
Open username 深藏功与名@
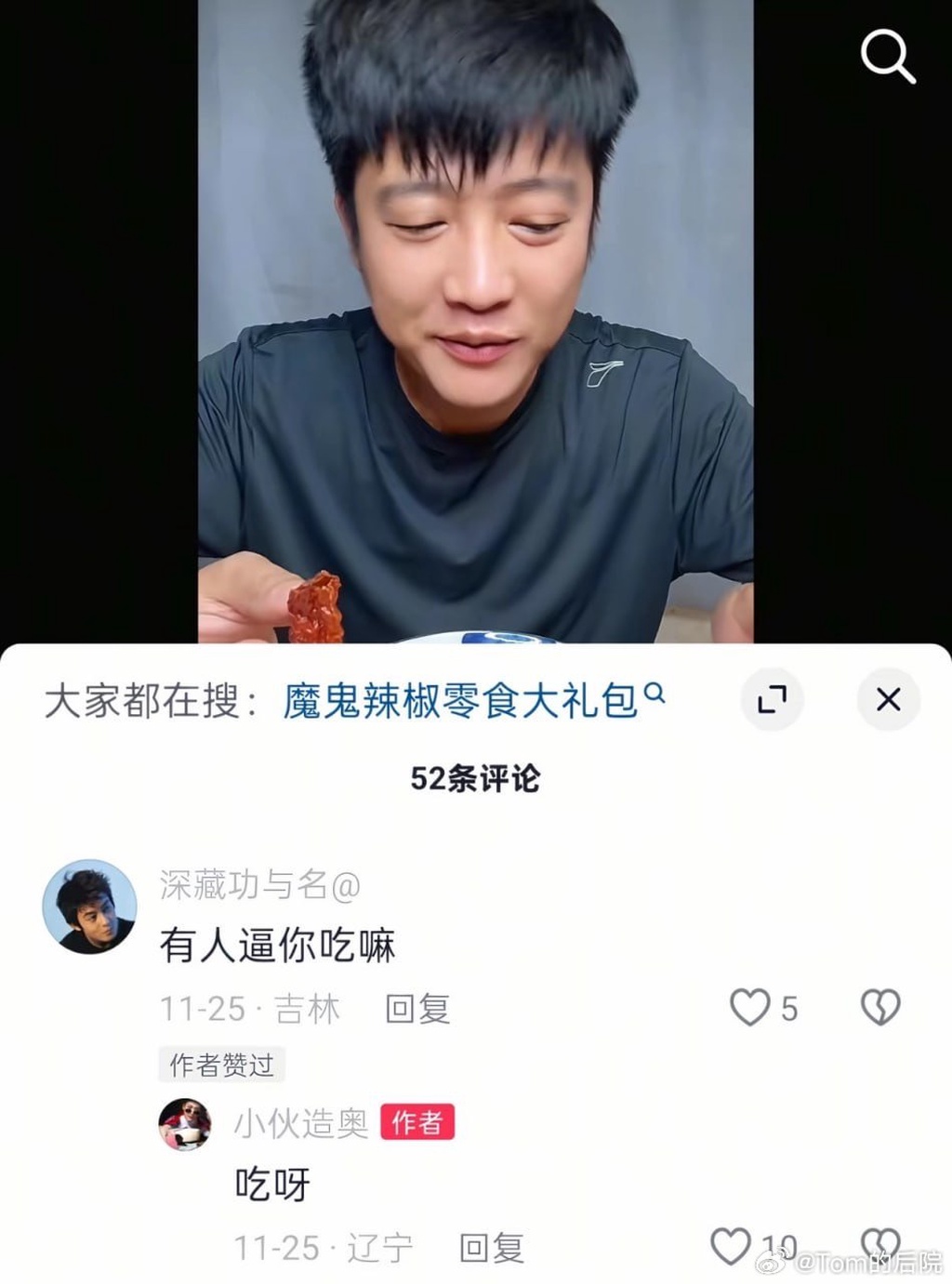(x=259, y=885)
